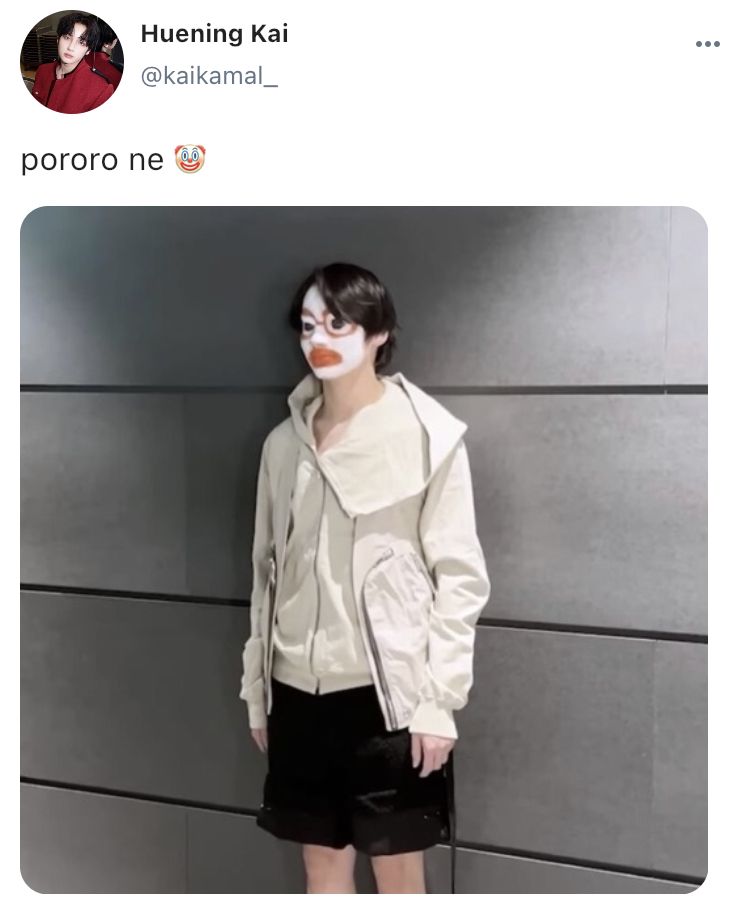
Task: Open the attached photo in the tweet
Action: coord(364,549)
